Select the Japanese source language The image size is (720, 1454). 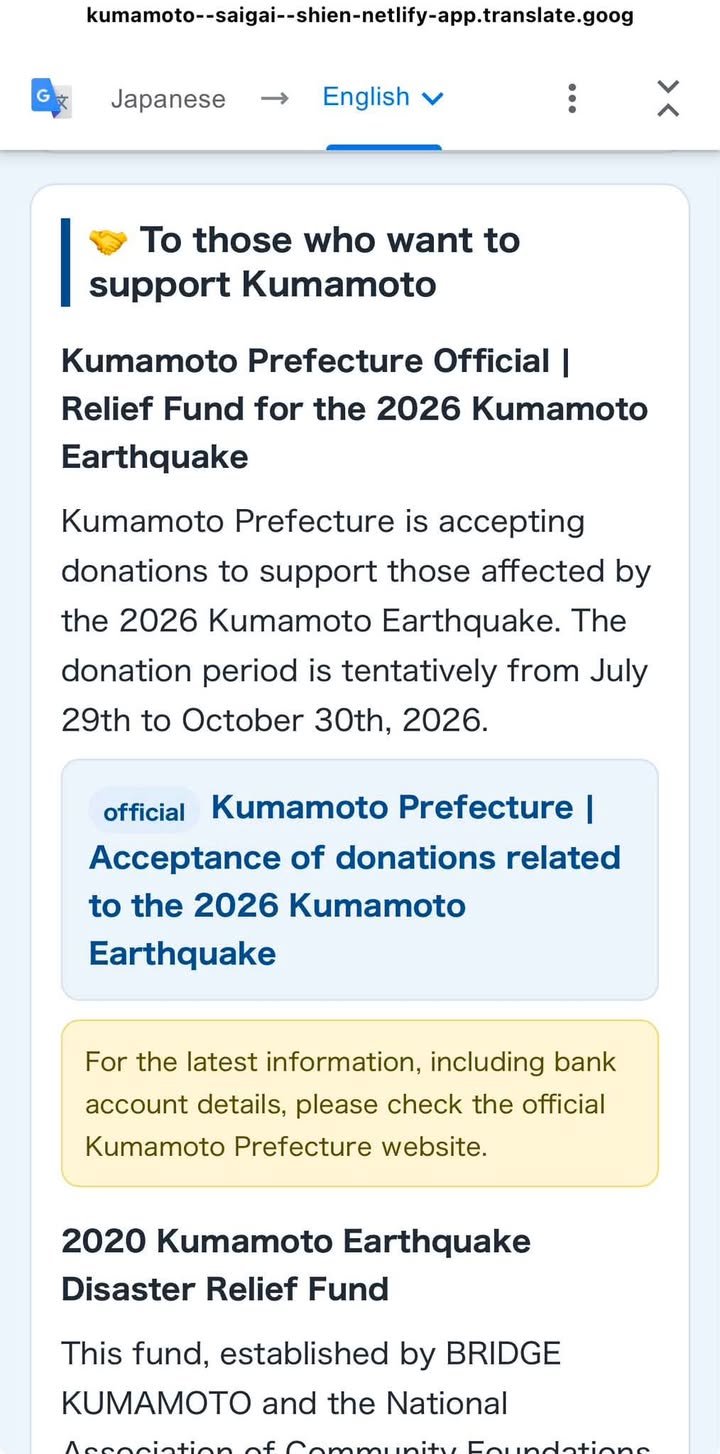click(x=168, y=99)
